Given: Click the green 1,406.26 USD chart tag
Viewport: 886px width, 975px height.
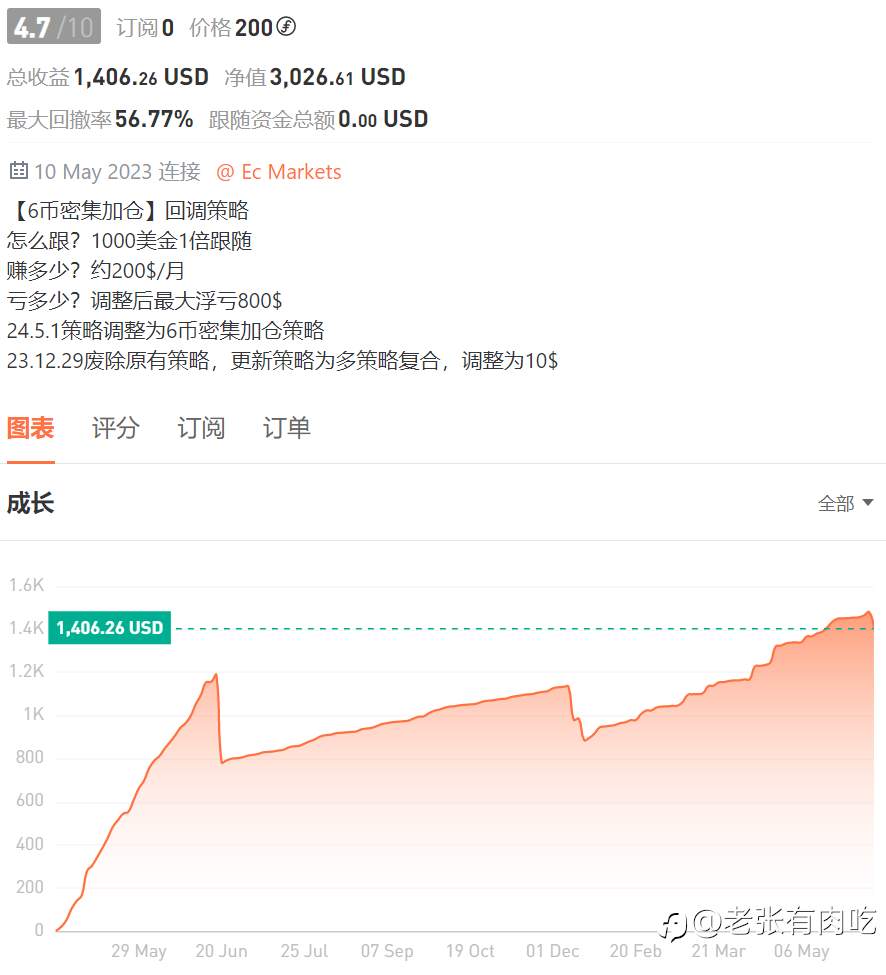Looking at the screenshot, I should (x=109, y=627).
